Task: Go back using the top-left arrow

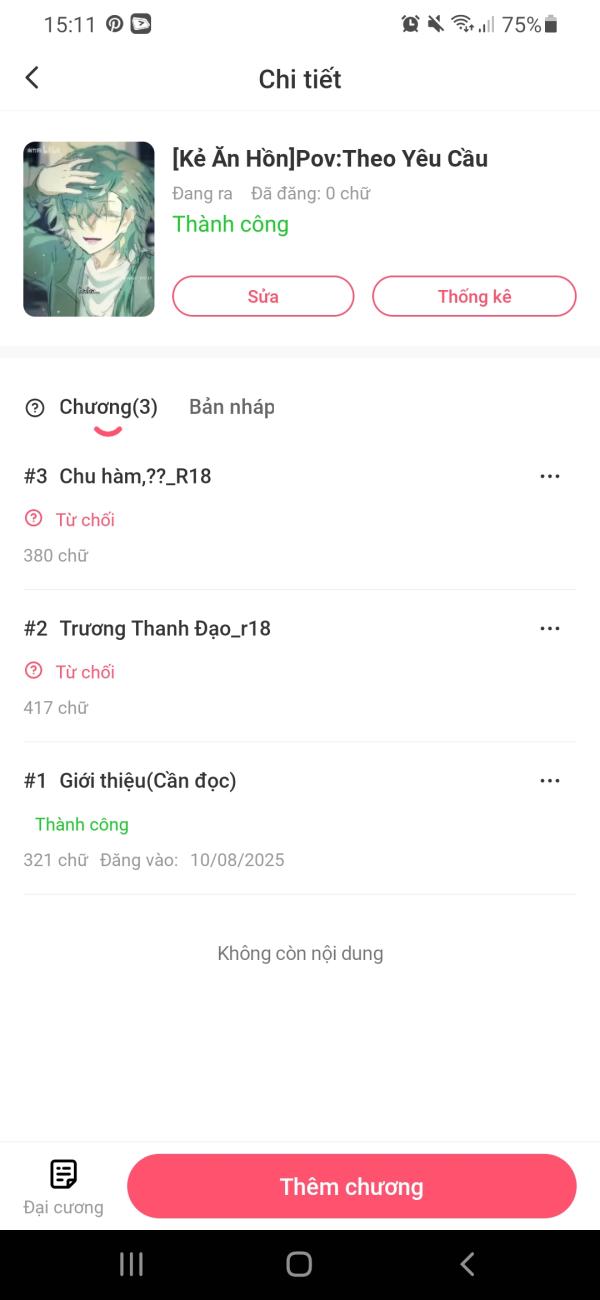Action: (x=32, y=78)
